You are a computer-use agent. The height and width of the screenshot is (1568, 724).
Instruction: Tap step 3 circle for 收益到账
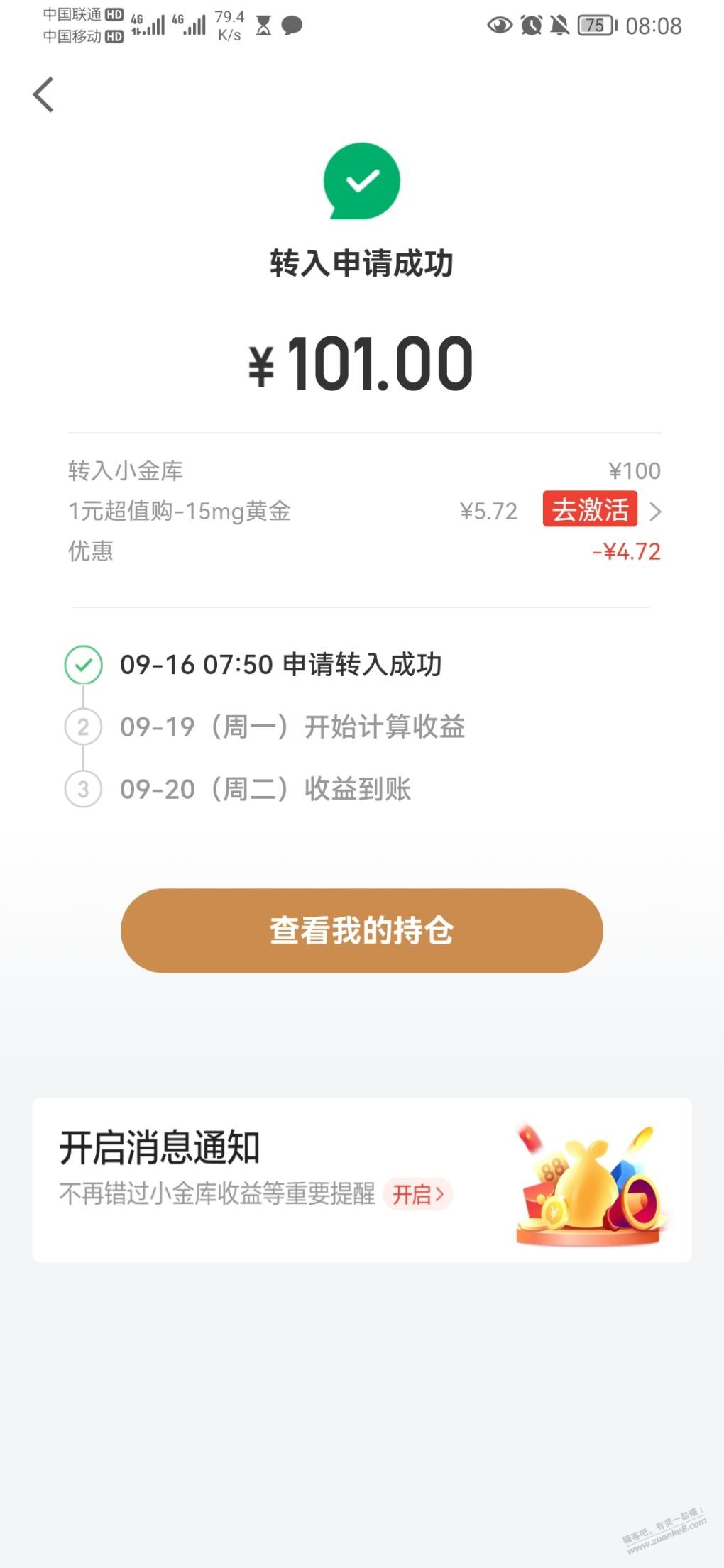point(83,788)
